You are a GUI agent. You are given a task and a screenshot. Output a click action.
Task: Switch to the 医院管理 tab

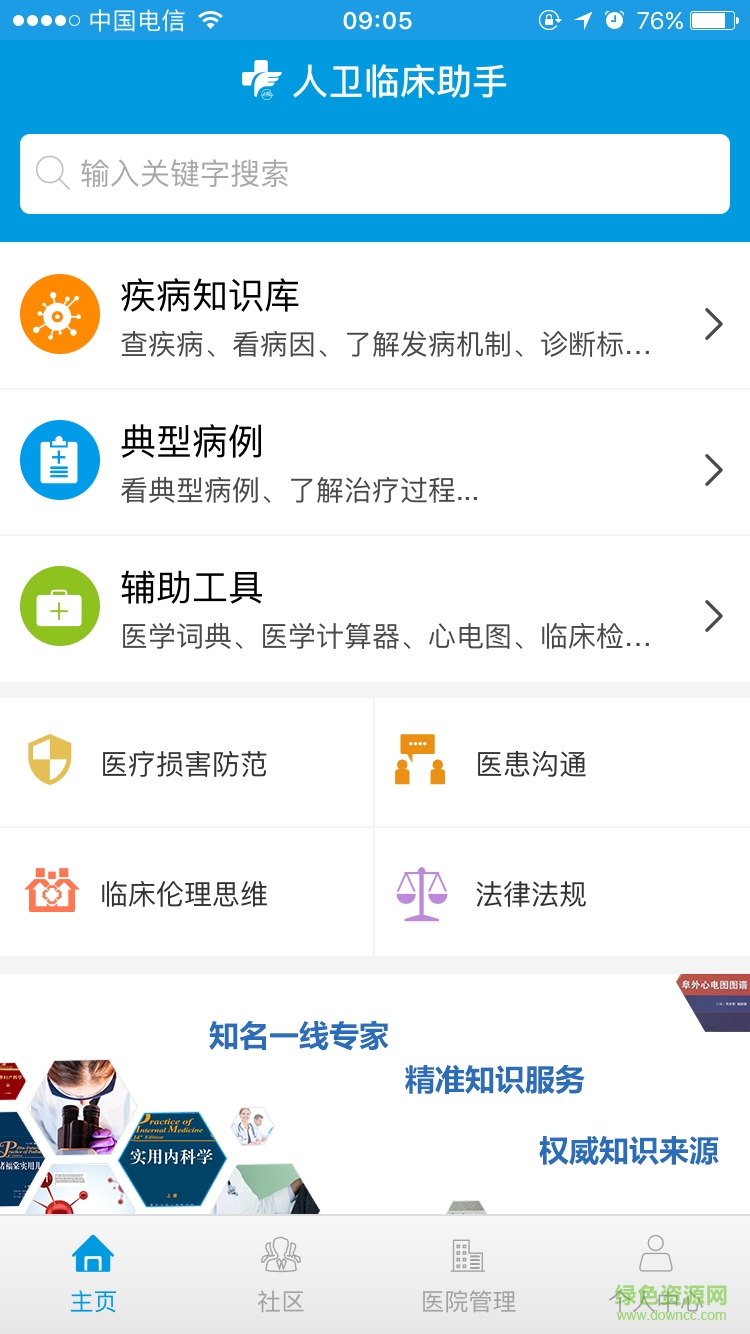468,1274
